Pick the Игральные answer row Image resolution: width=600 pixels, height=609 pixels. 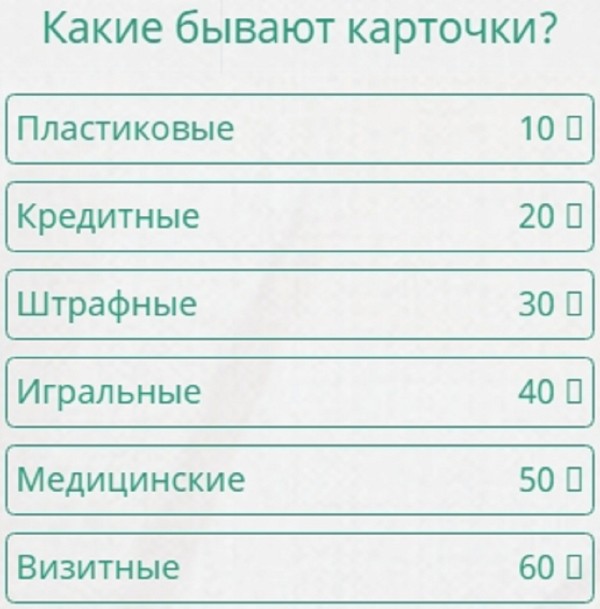pyautogui.click(x=299, y=392)
